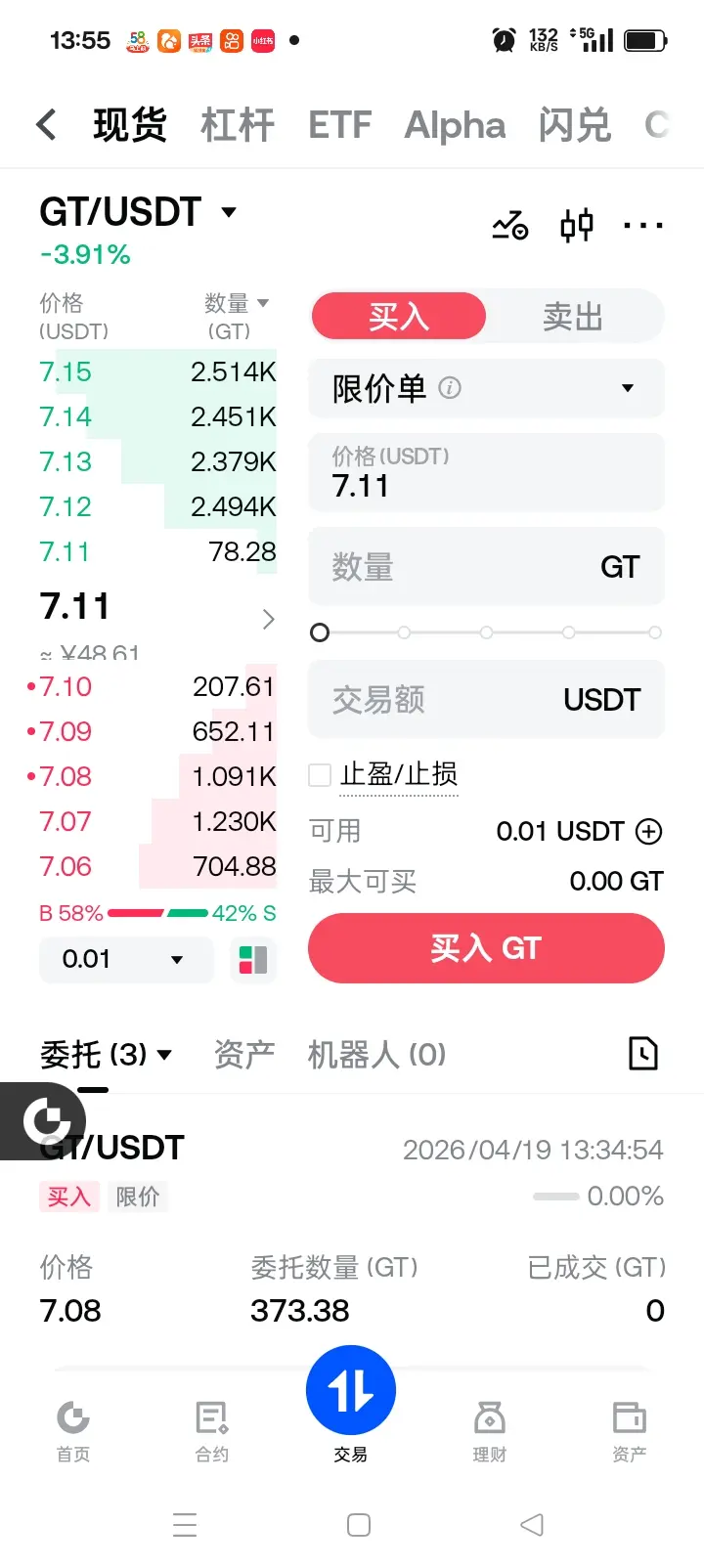Viewport: 704px width, 1568px height.
Task: Open the Alpha tab
Action: [455, 125]
